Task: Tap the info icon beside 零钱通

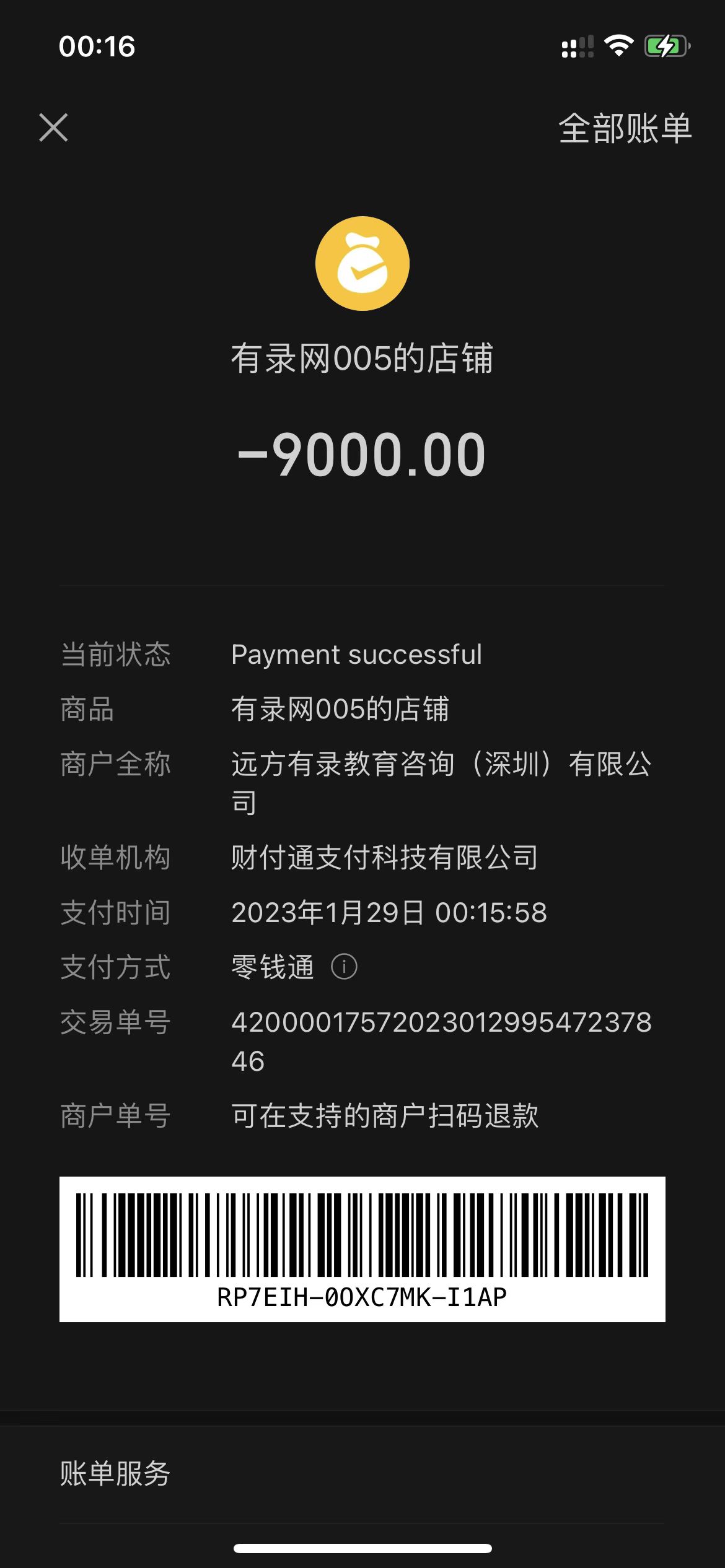Action: pos(344,967)
